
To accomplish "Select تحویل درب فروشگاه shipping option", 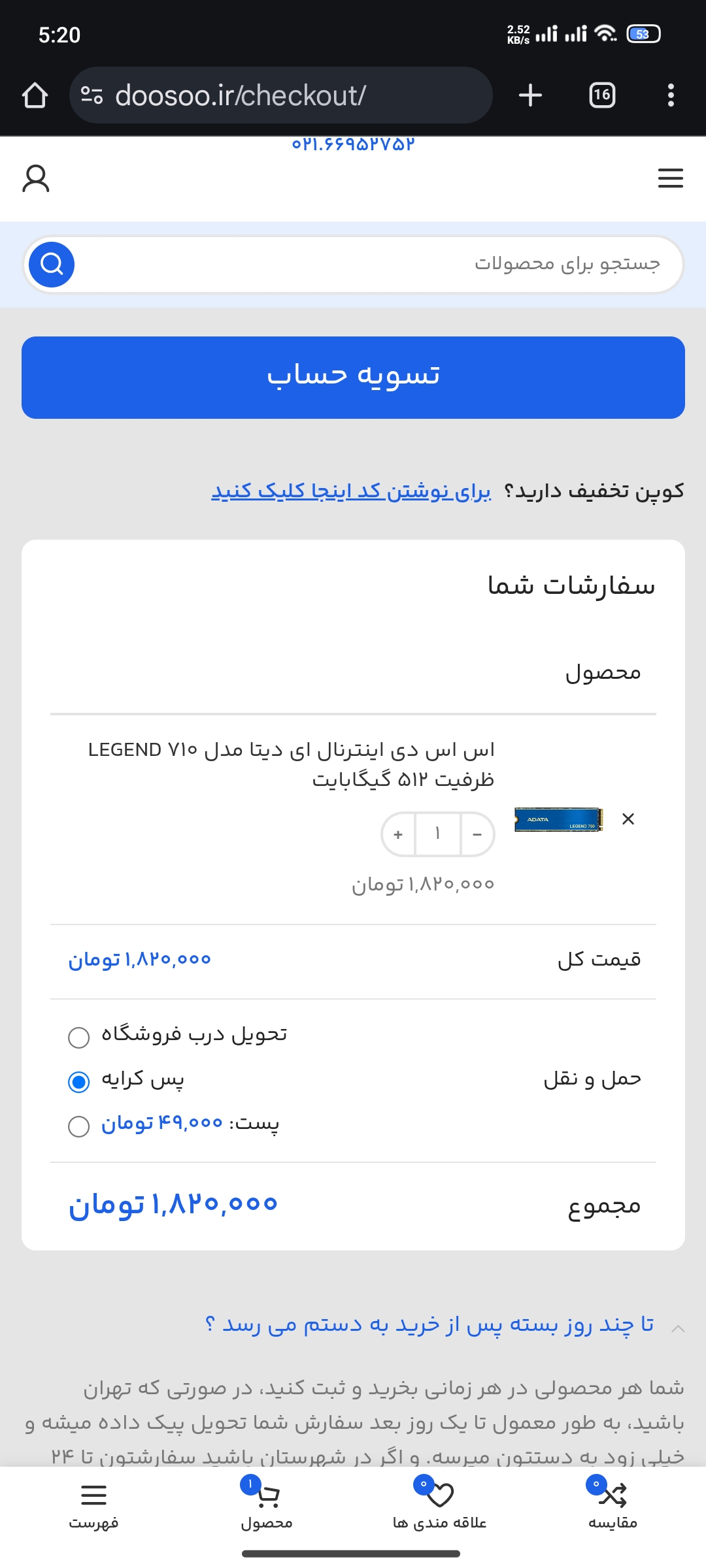I will click(79, 1037).
